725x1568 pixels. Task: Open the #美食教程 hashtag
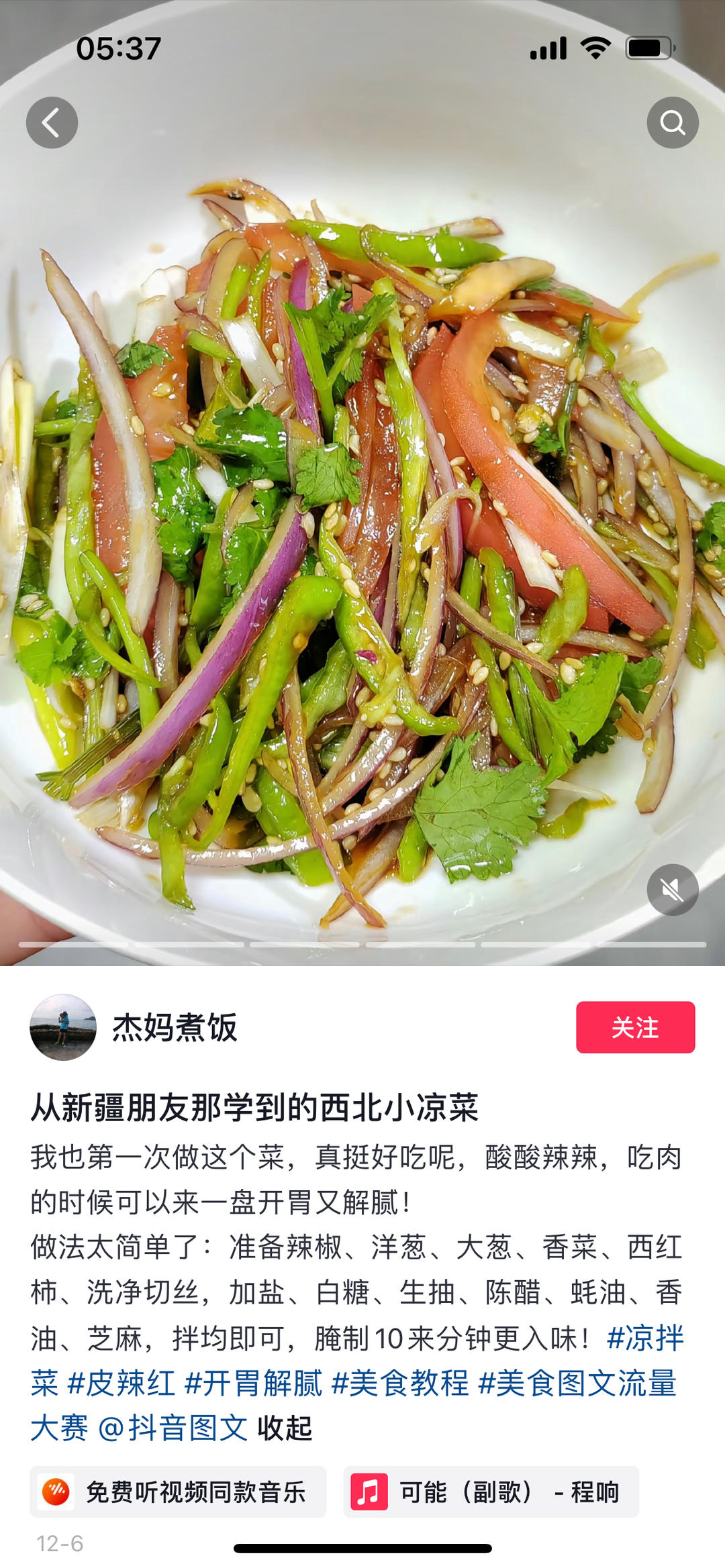400,1383
